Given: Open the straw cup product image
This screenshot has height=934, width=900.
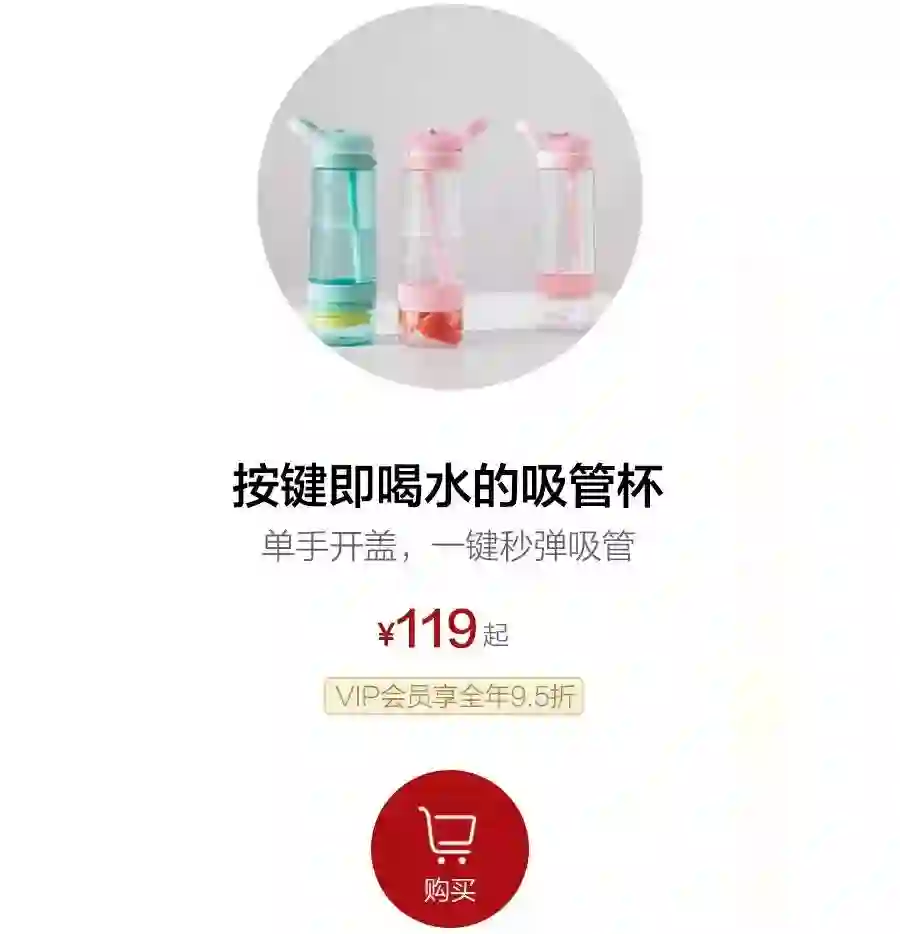Looking at the screenshot, I should point(449,198).
